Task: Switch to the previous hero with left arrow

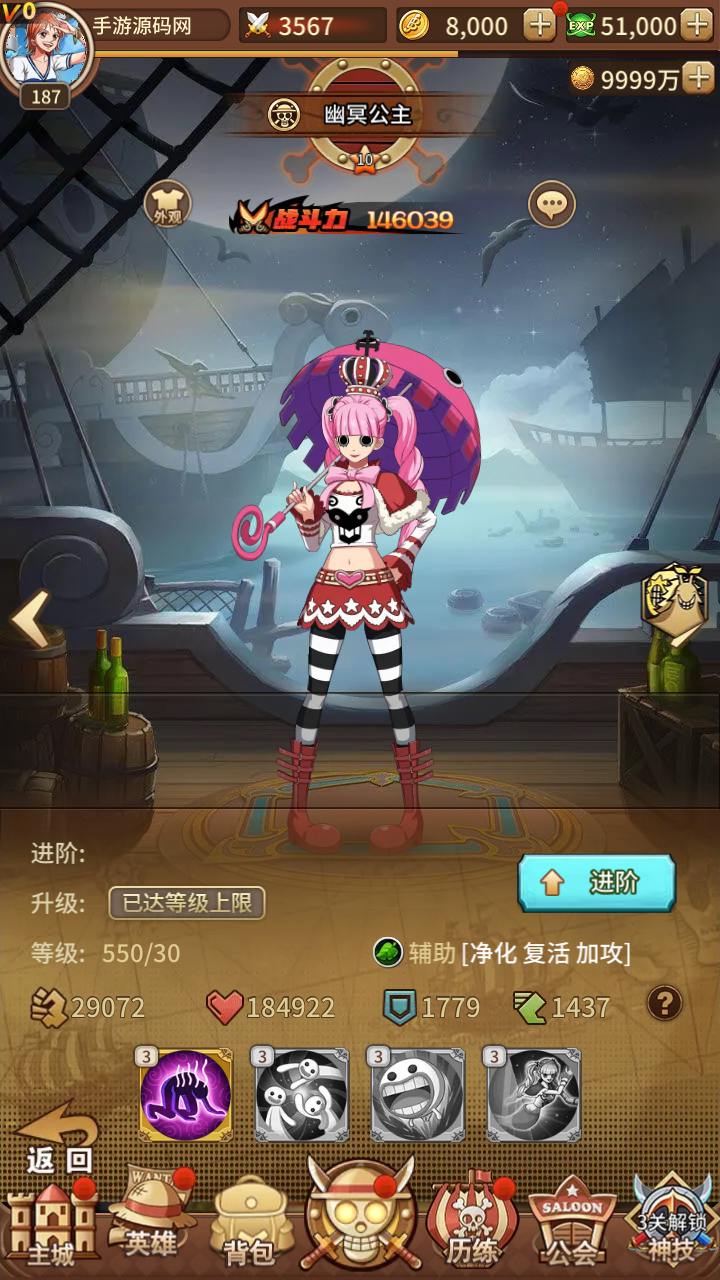Action: pyautogui.click(x=30, y=619)
